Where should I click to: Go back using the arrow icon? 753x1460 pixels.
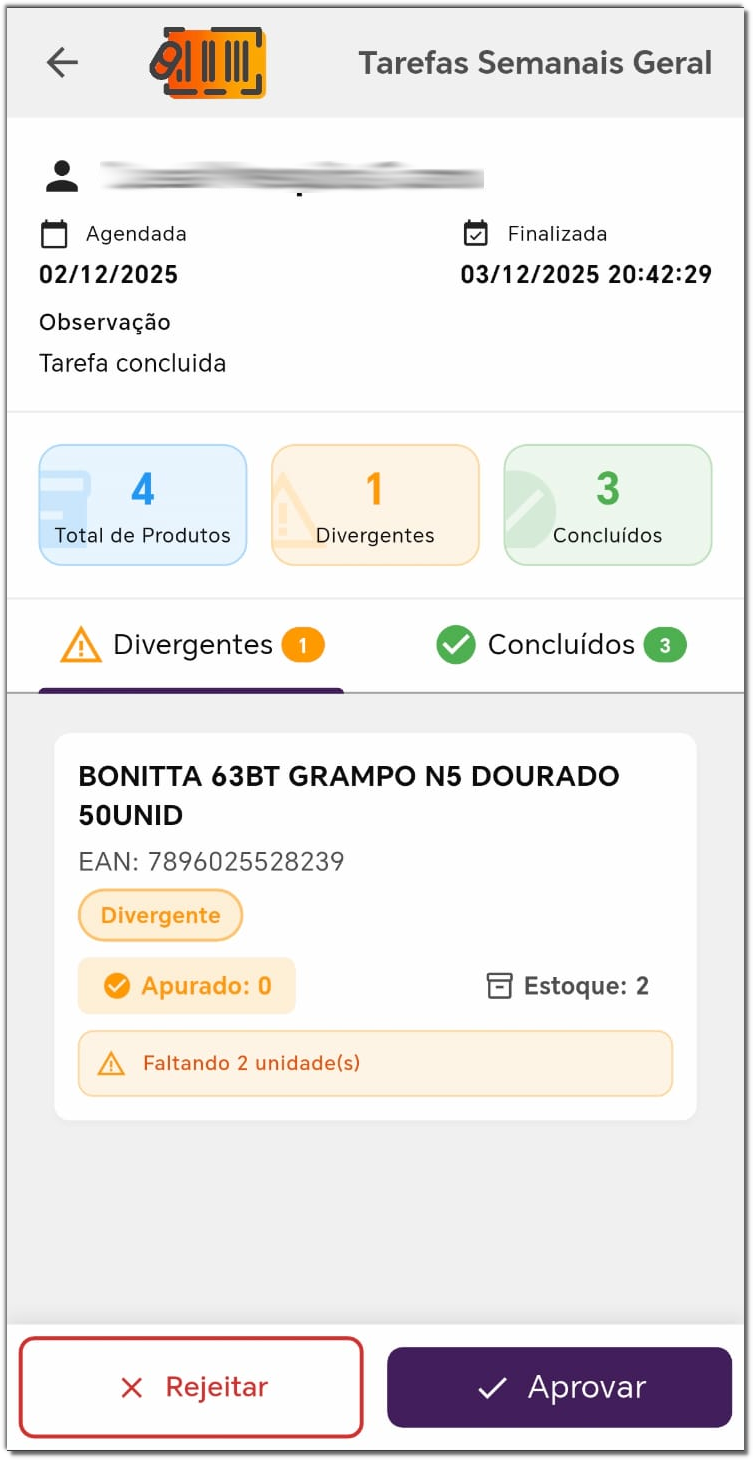click(62, 63)
